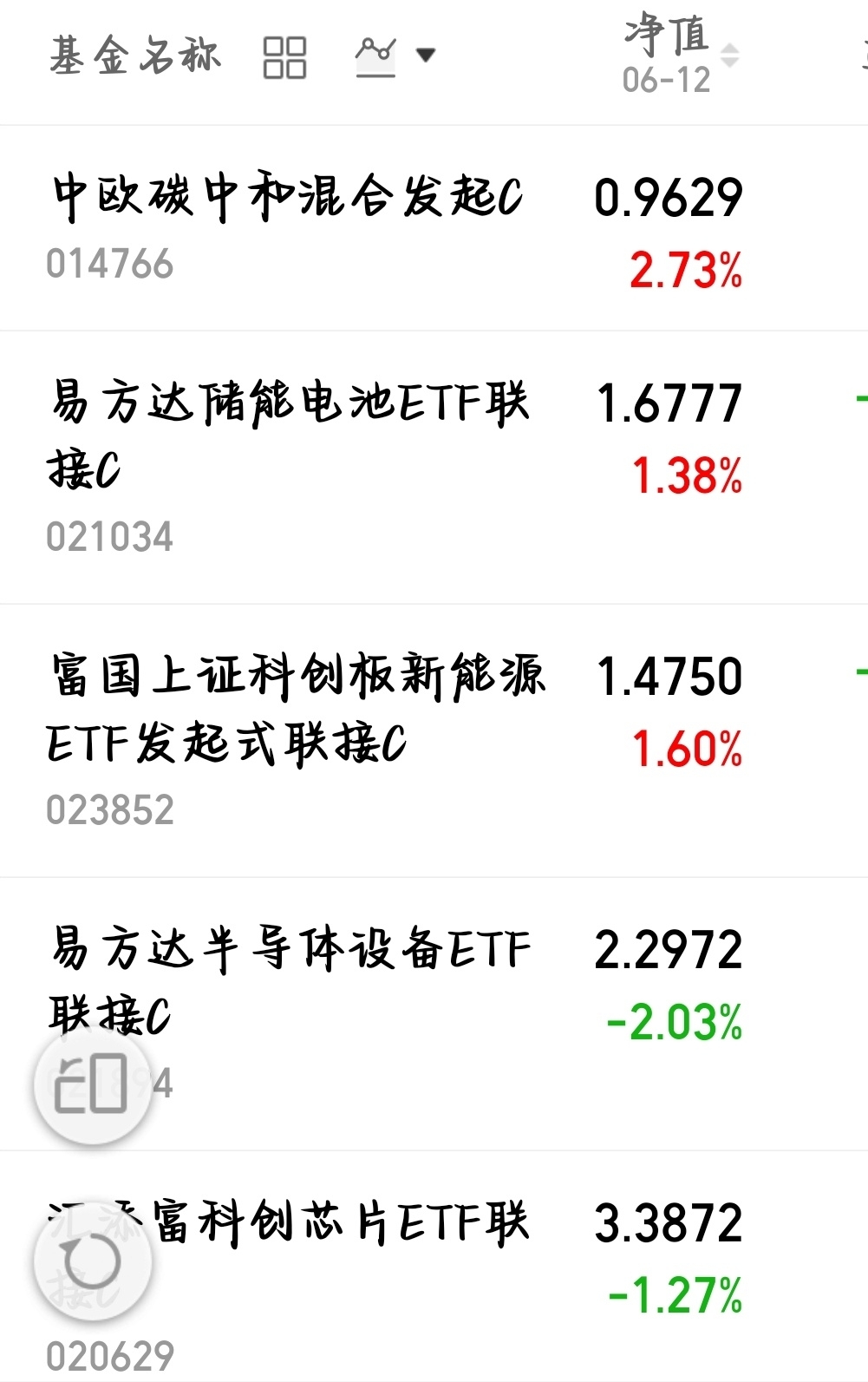Open fund 中欧碳中和混合发起C
Screen dimensions: 868x1382
(x=434, y=228)
